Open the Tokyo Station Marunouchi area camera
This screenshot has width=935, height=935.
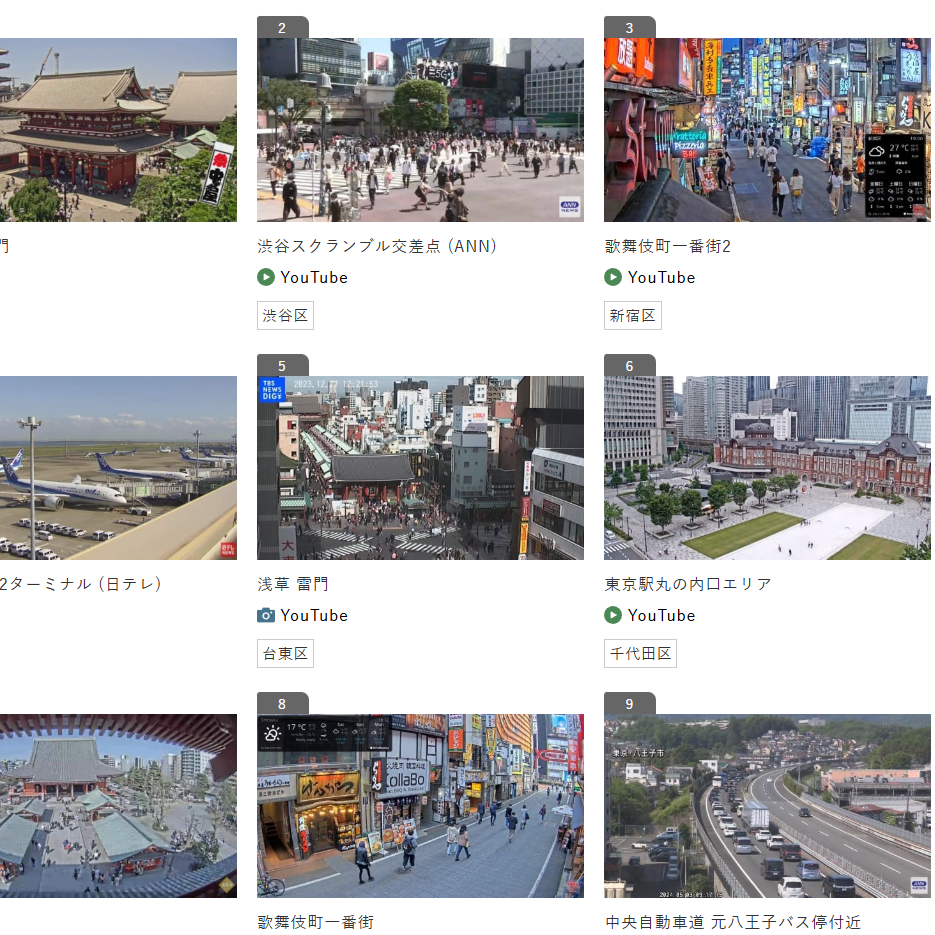click(x=767, y=468)
